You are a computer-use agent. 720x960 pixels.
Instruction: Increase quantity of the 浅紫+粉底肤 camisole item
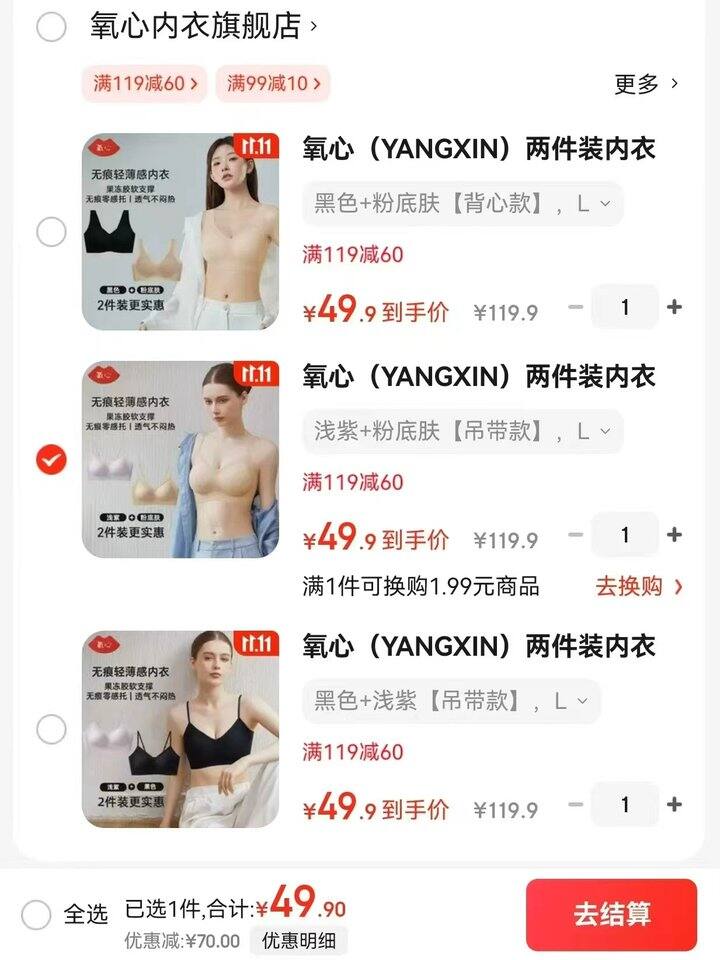click(x=676, y=535)
